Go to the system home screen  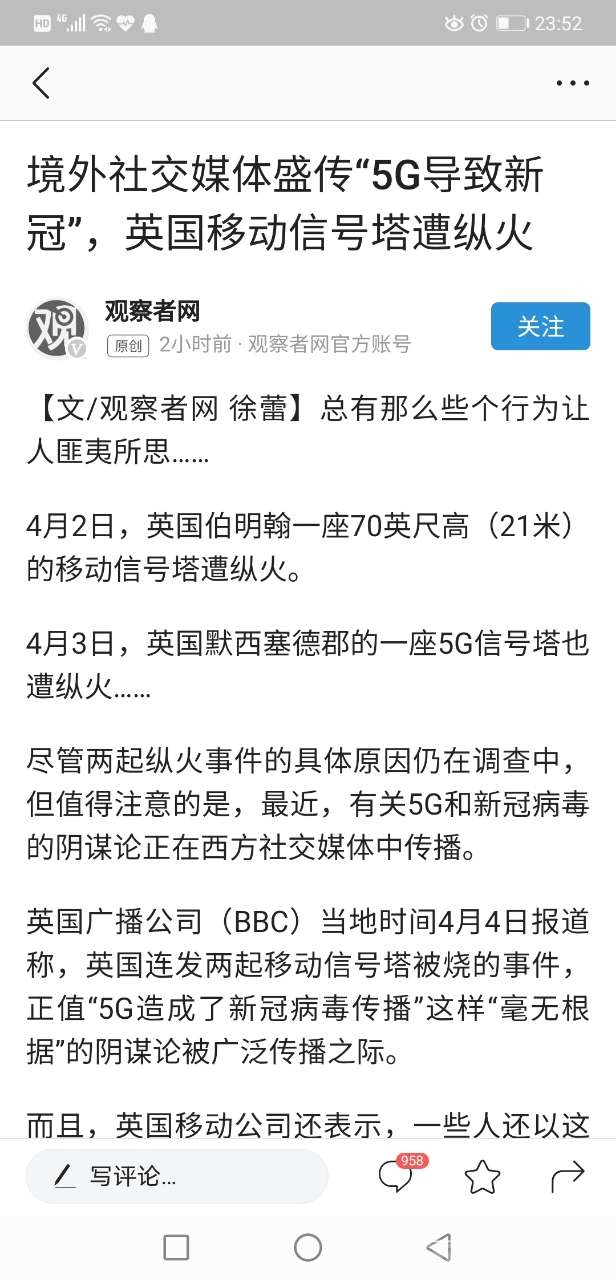click(x=308, y=1246)
